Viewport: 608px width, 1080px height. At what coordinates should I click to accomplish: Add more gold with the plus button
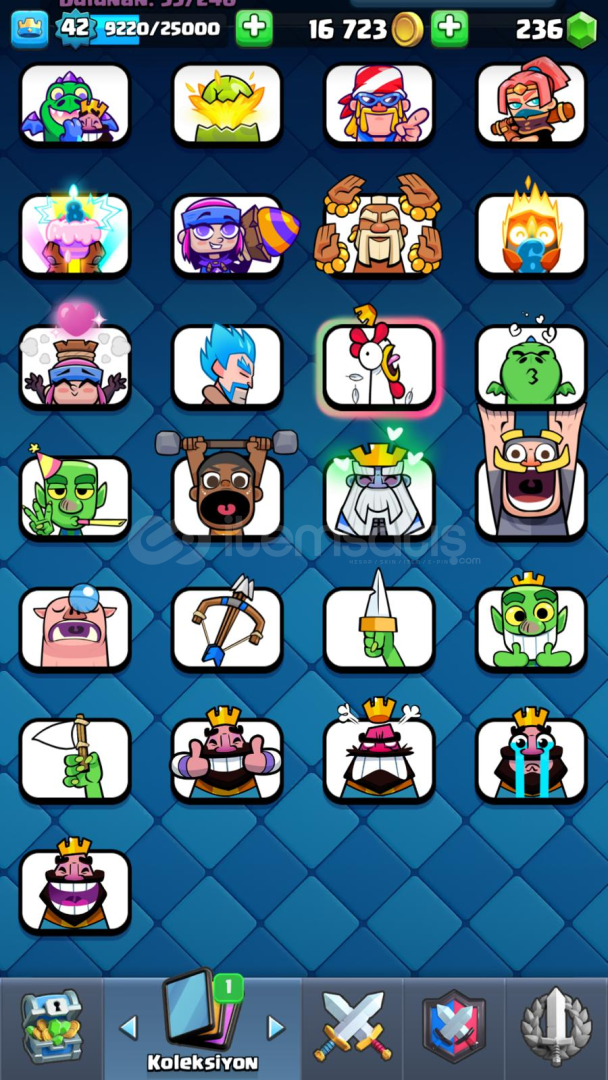[450, 29]
